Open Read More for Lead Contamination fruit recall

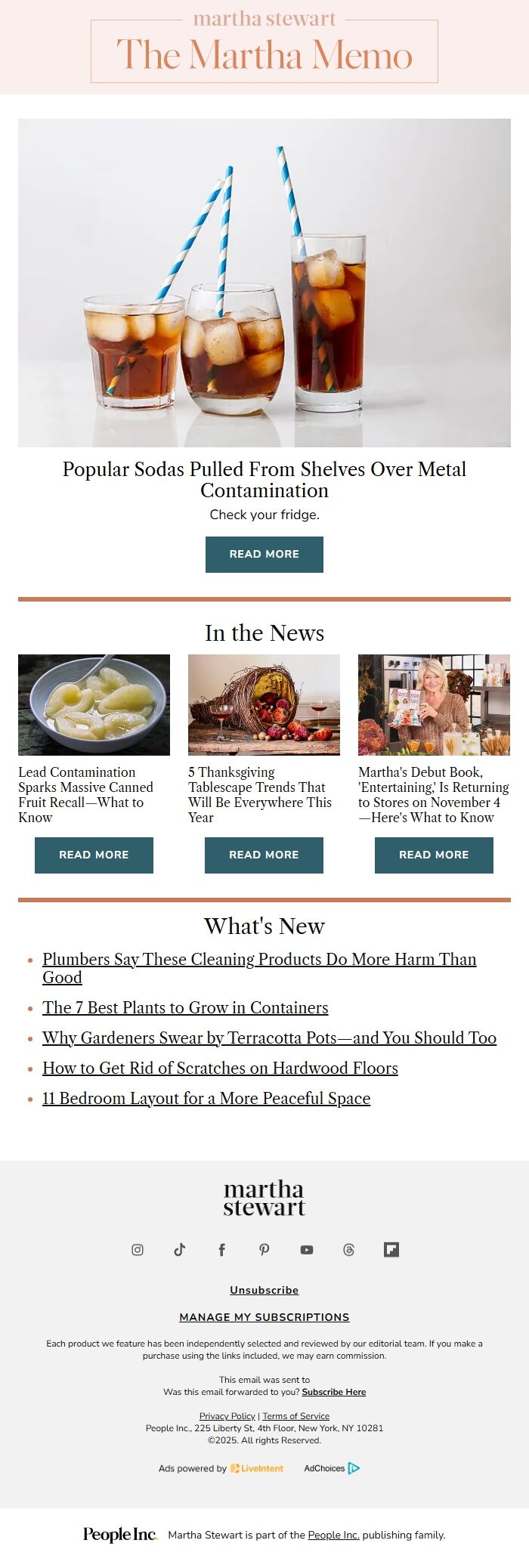94,855
